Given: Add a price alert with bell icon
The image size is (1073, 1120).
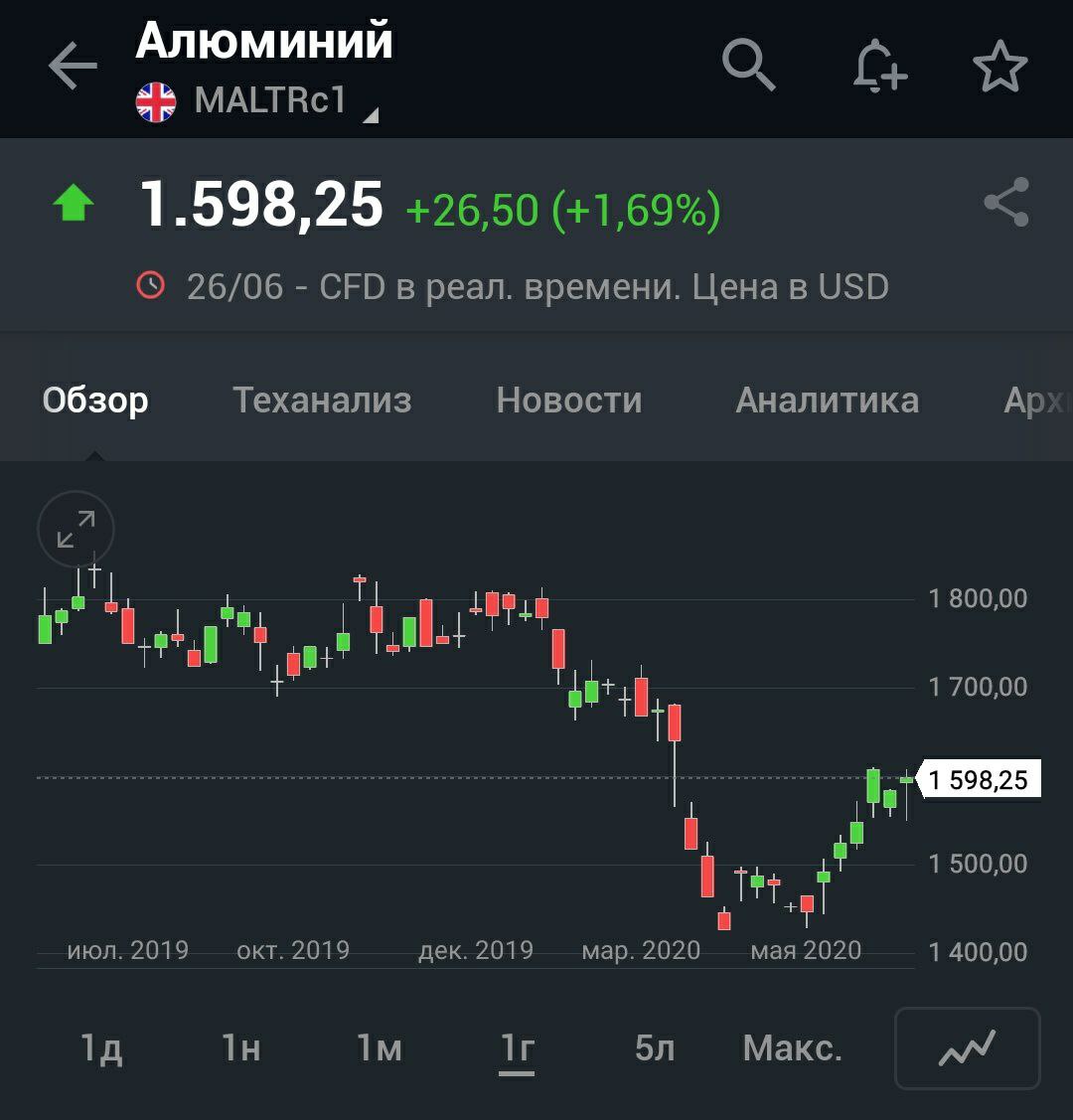Looking at the screenshot, I should pos(879,68).
